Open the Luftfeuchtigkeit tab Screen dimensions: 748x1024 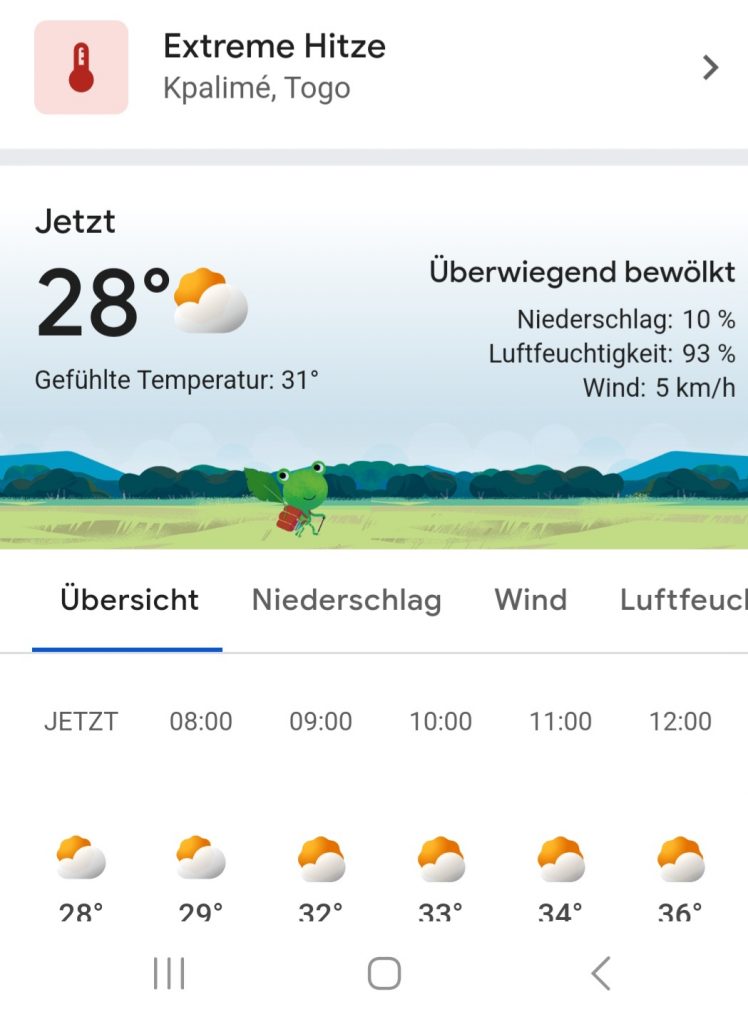682,600
